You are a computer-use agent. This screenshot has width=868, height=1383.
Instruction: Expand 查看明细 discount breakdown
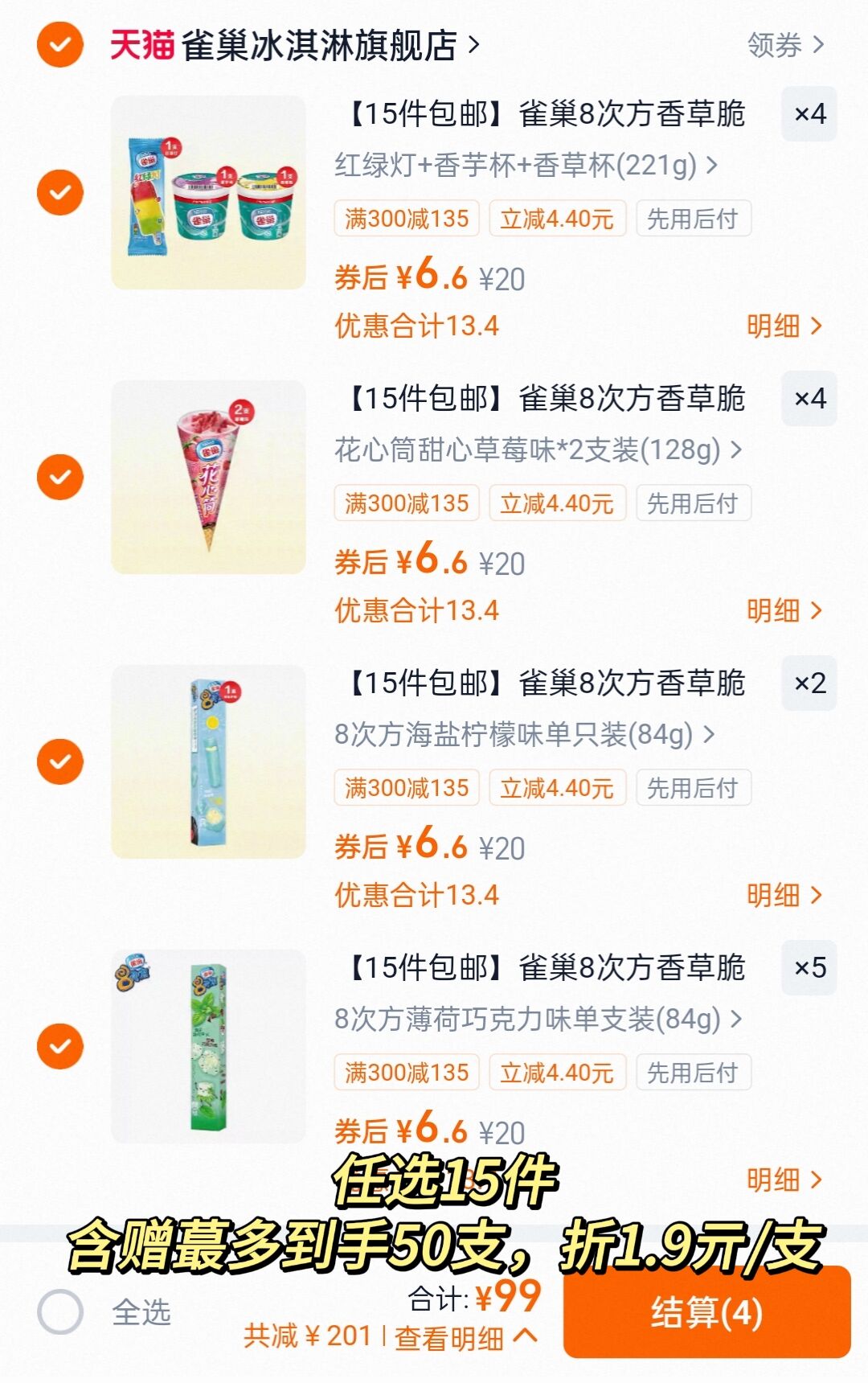click(465, 1338)
